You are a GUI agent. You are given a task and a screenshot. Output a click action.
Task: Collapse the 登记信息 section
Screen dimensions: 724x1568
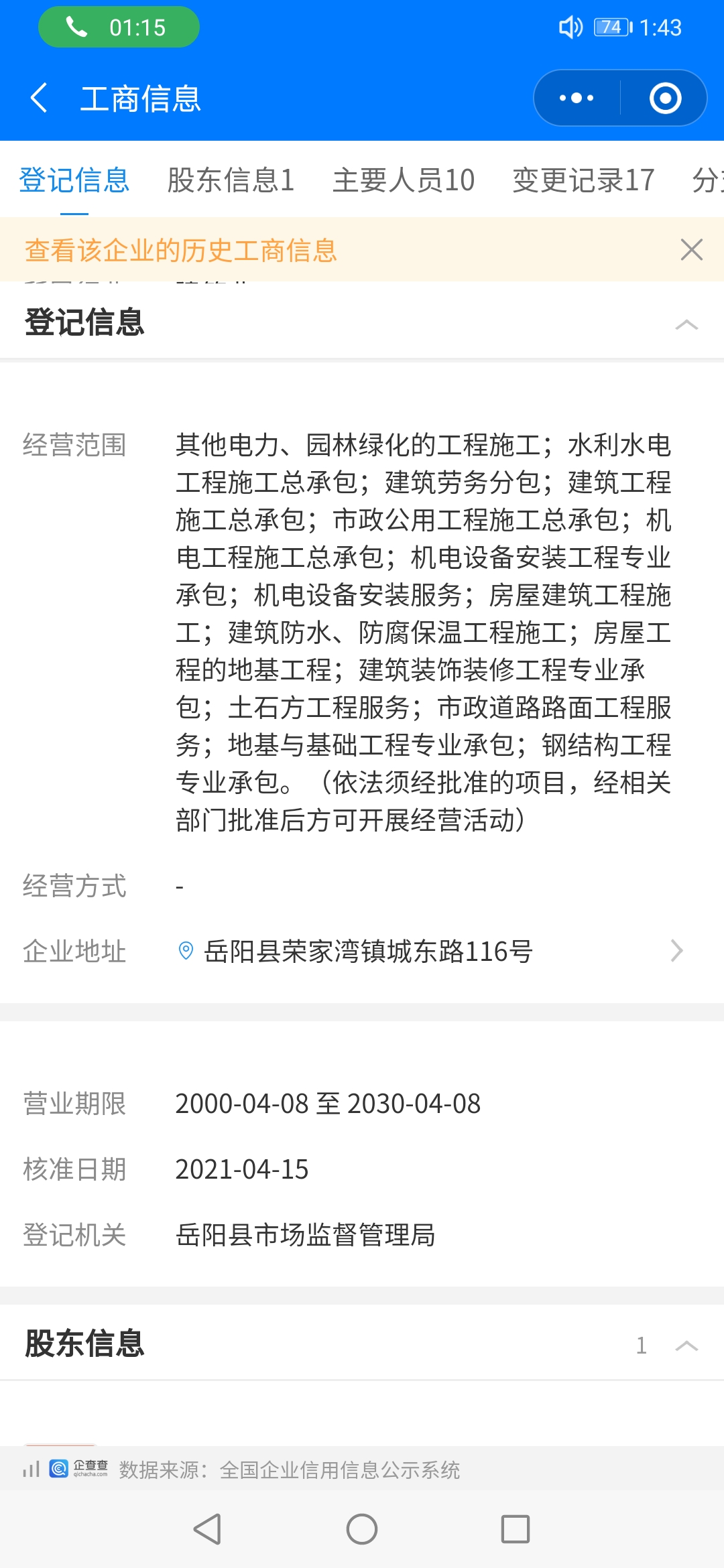pos(686,325)
